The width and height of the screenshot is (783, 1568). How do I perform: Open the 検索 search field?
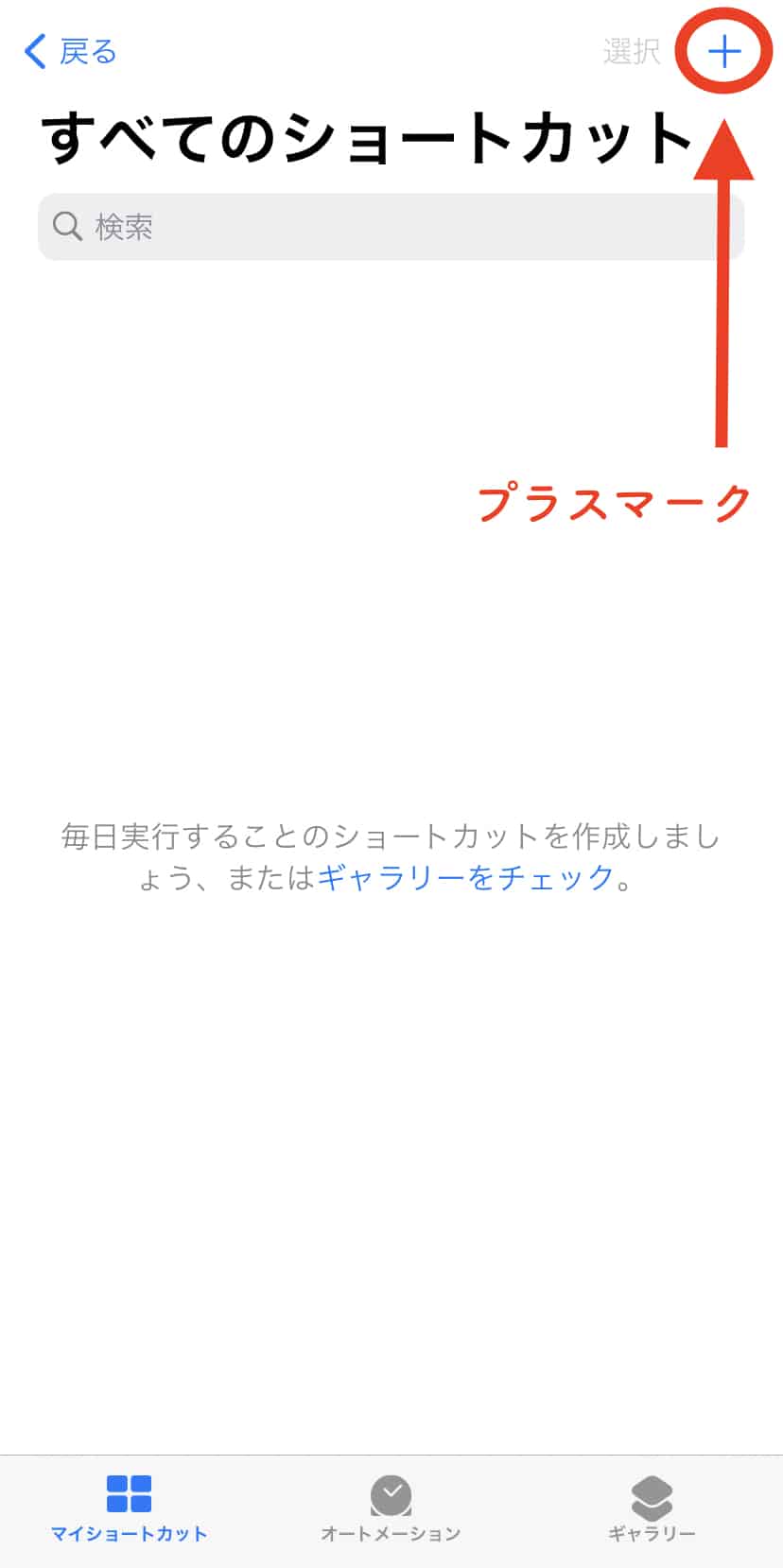pos(391,227)
